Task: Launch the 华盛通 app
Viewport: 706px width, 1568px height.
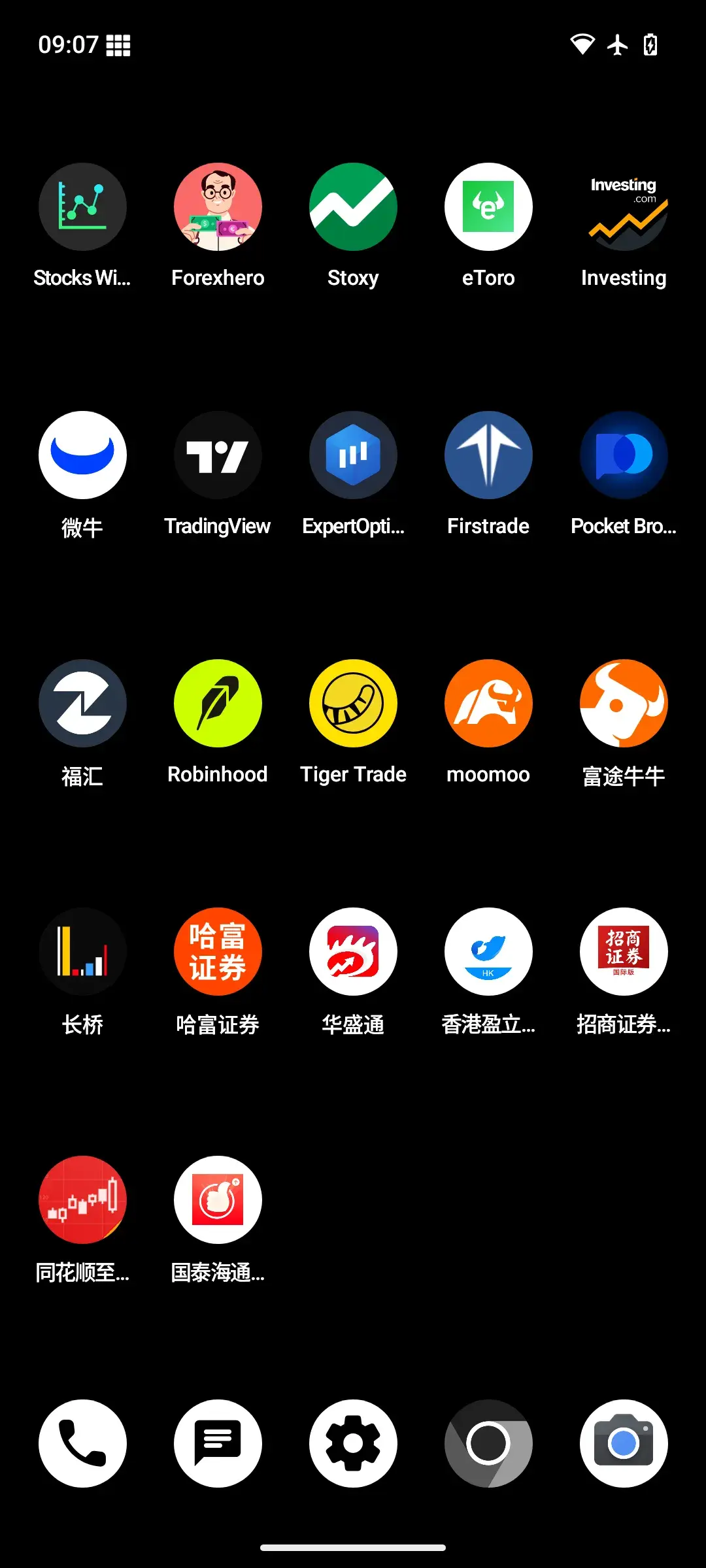Action: (353, 951)
